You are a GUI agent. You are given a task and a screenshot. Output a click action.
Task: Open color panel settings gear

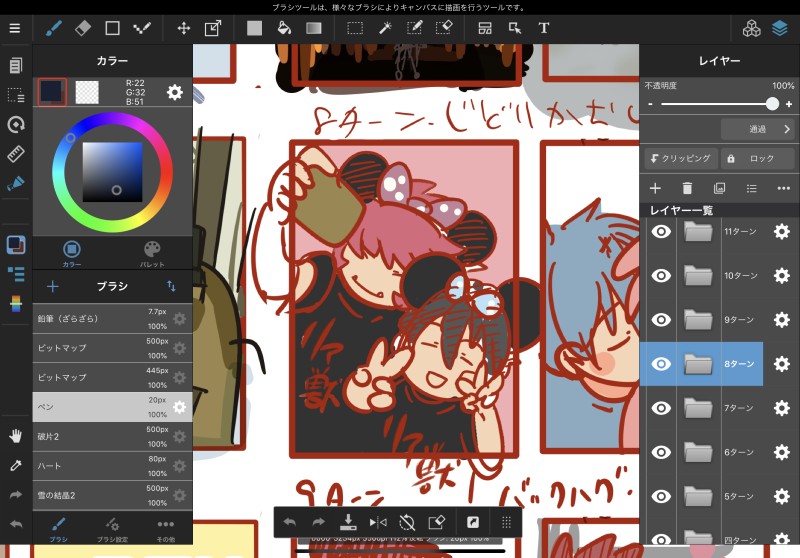174,92
